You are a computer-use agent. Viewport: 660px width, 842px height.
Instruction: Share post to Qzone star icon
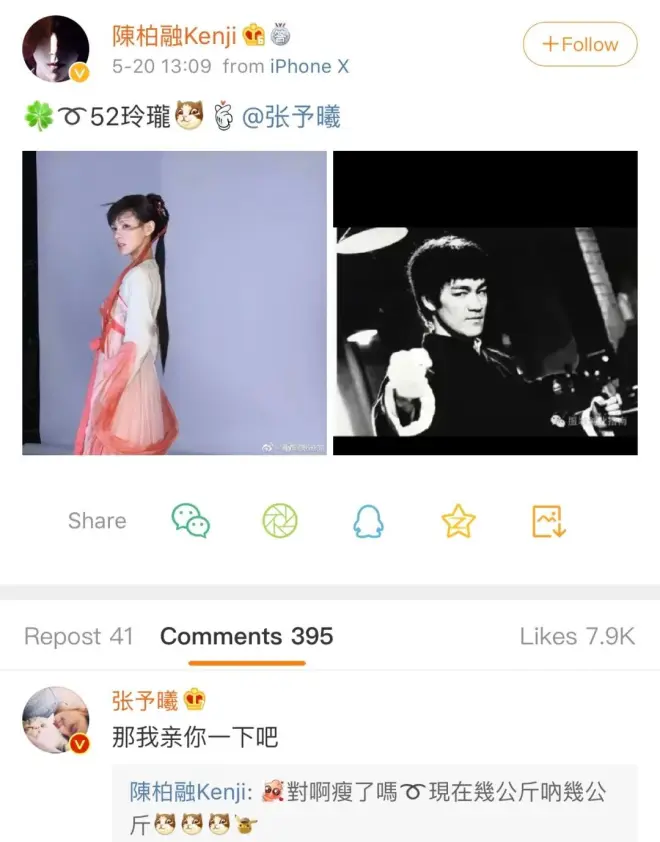458,521
